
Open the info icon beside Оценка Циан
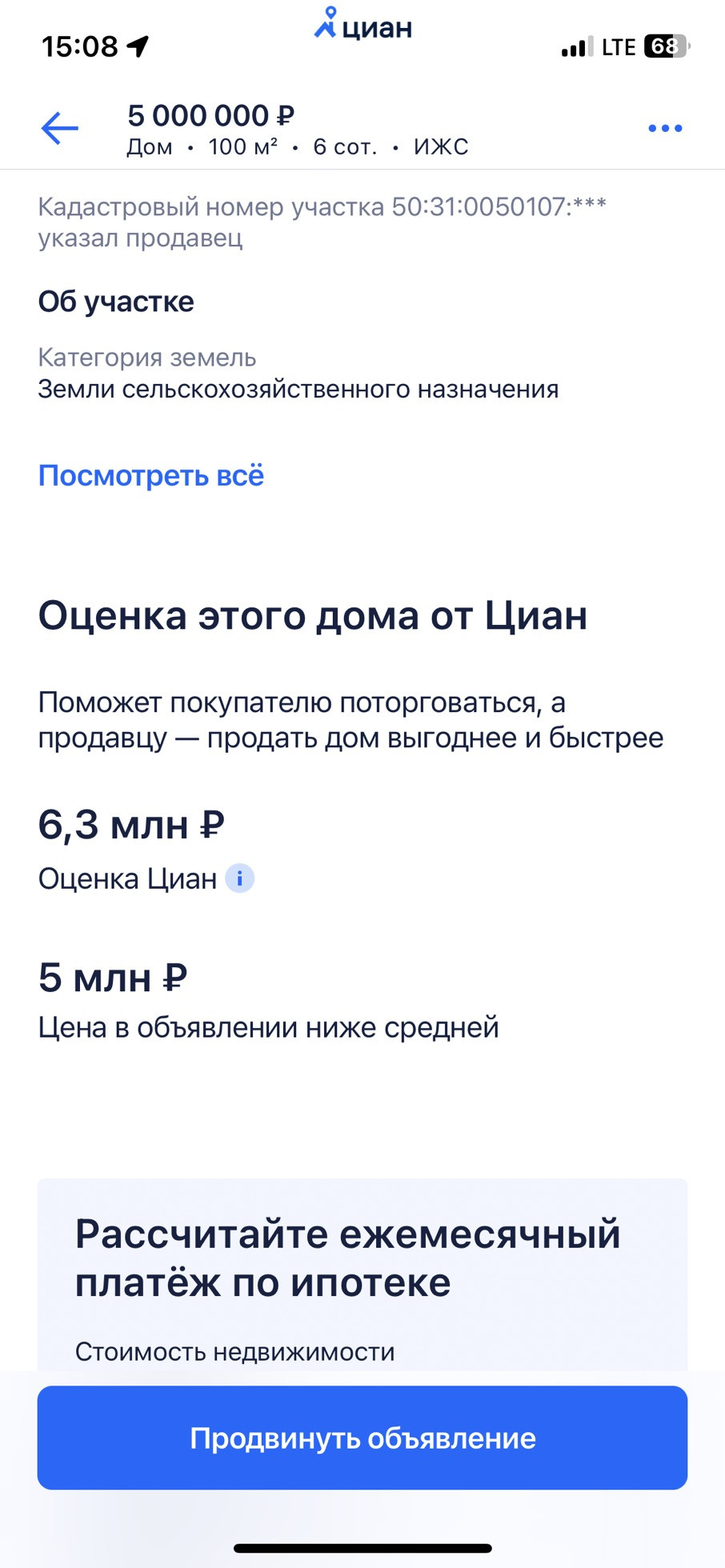click(240, 878)
